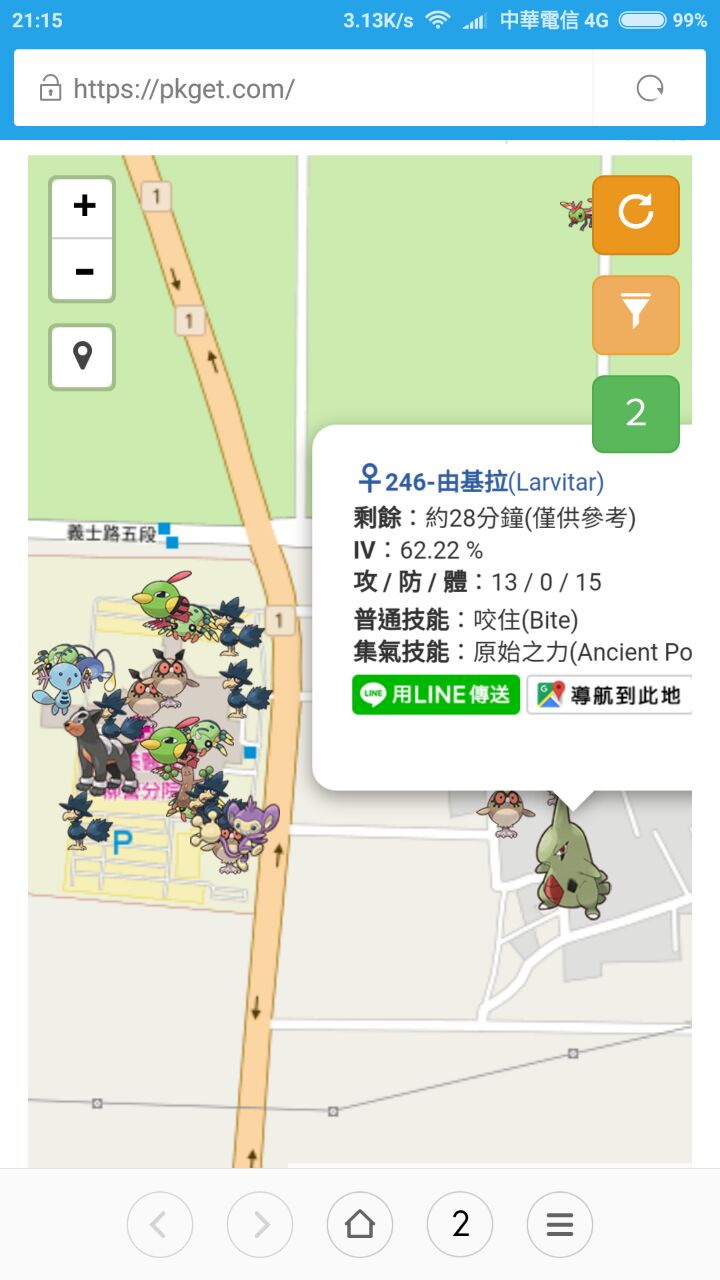Navigate to this spot with 導航到此地
The height and width of the screenshot is (1280, 720).
click(610, 694)
